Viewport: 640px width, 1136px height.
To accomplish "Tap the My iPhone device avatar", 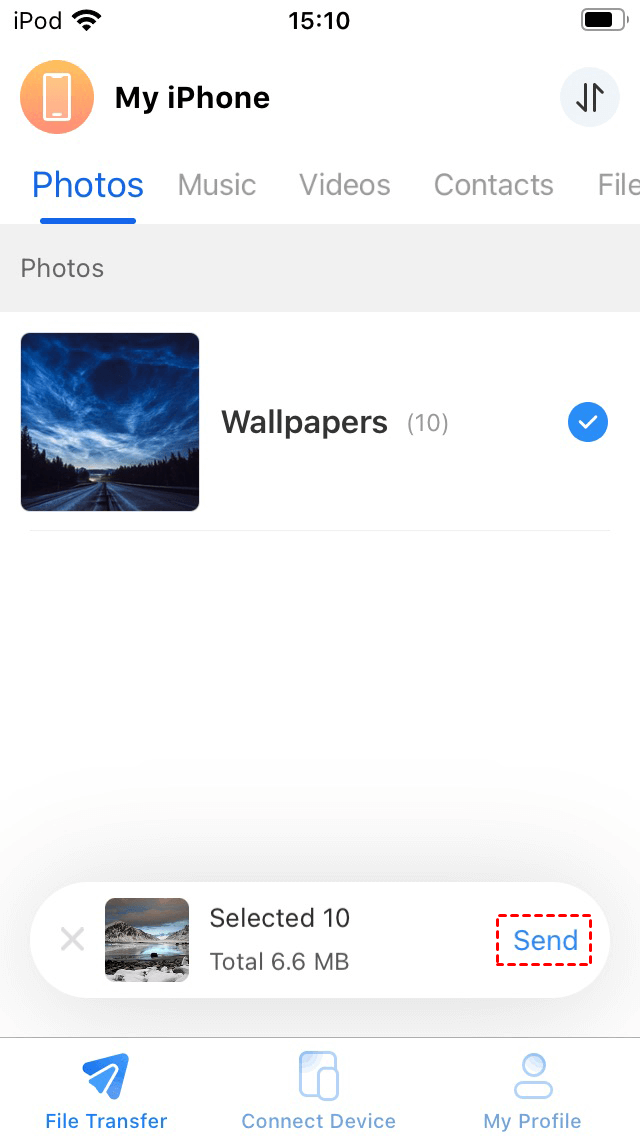I will (x=57, y=97).
